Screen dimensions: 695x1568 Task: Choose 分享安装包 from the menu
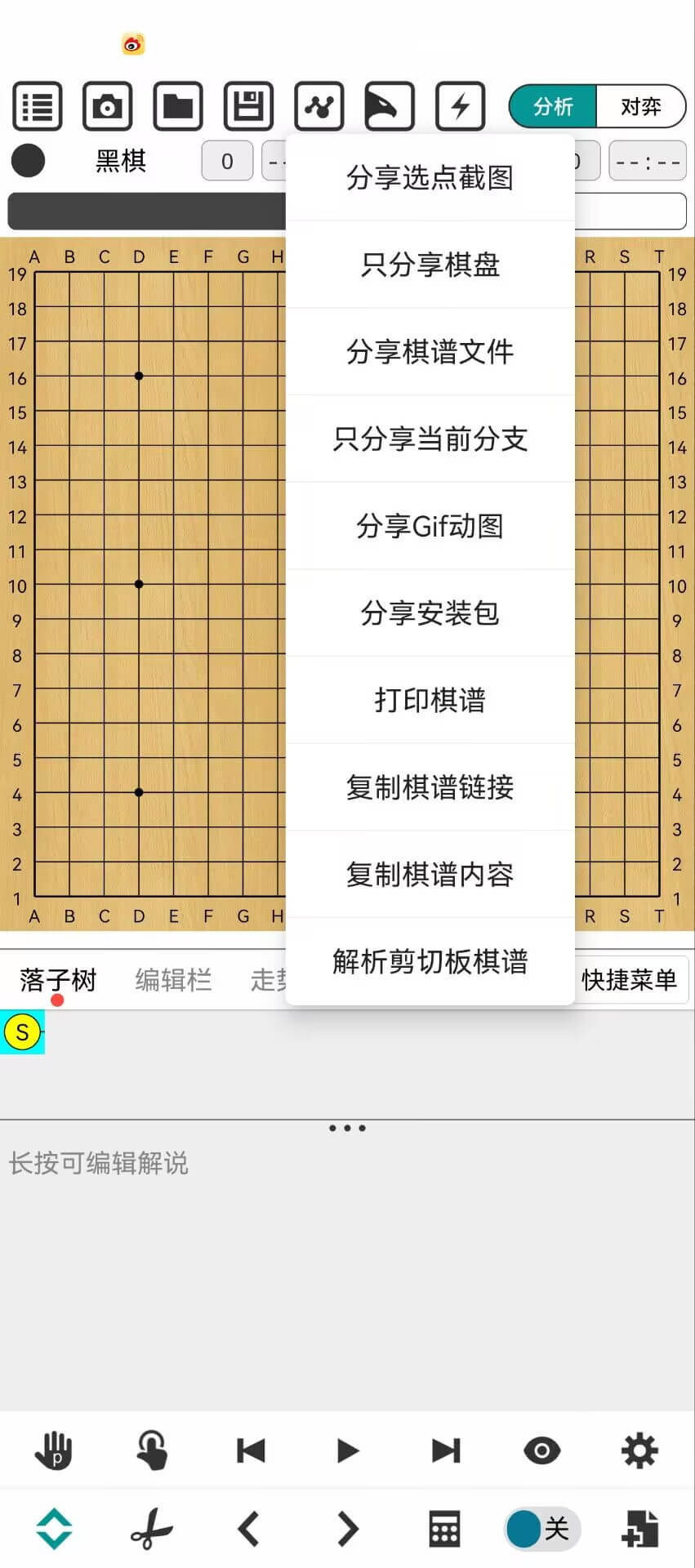point(430,613)
